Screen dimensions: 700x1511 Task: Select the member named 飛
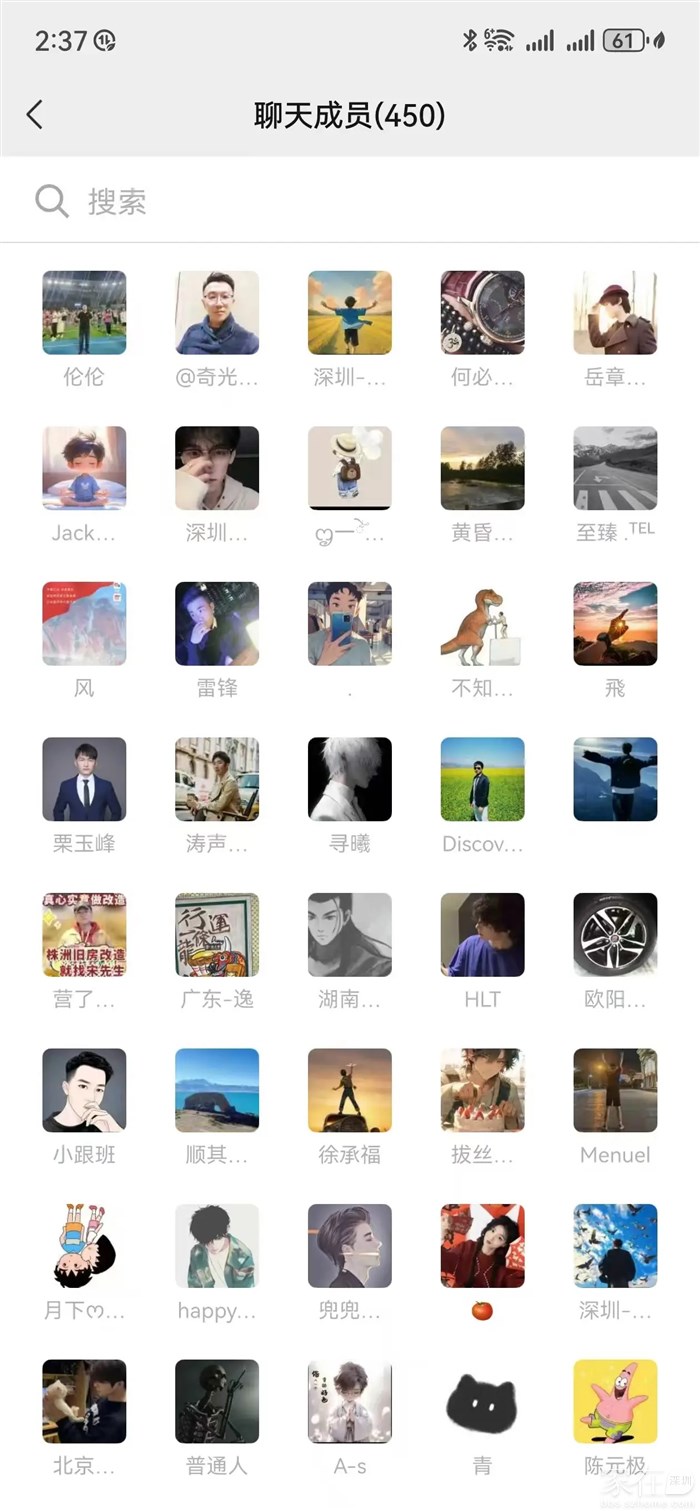click(x=615, y=624)
